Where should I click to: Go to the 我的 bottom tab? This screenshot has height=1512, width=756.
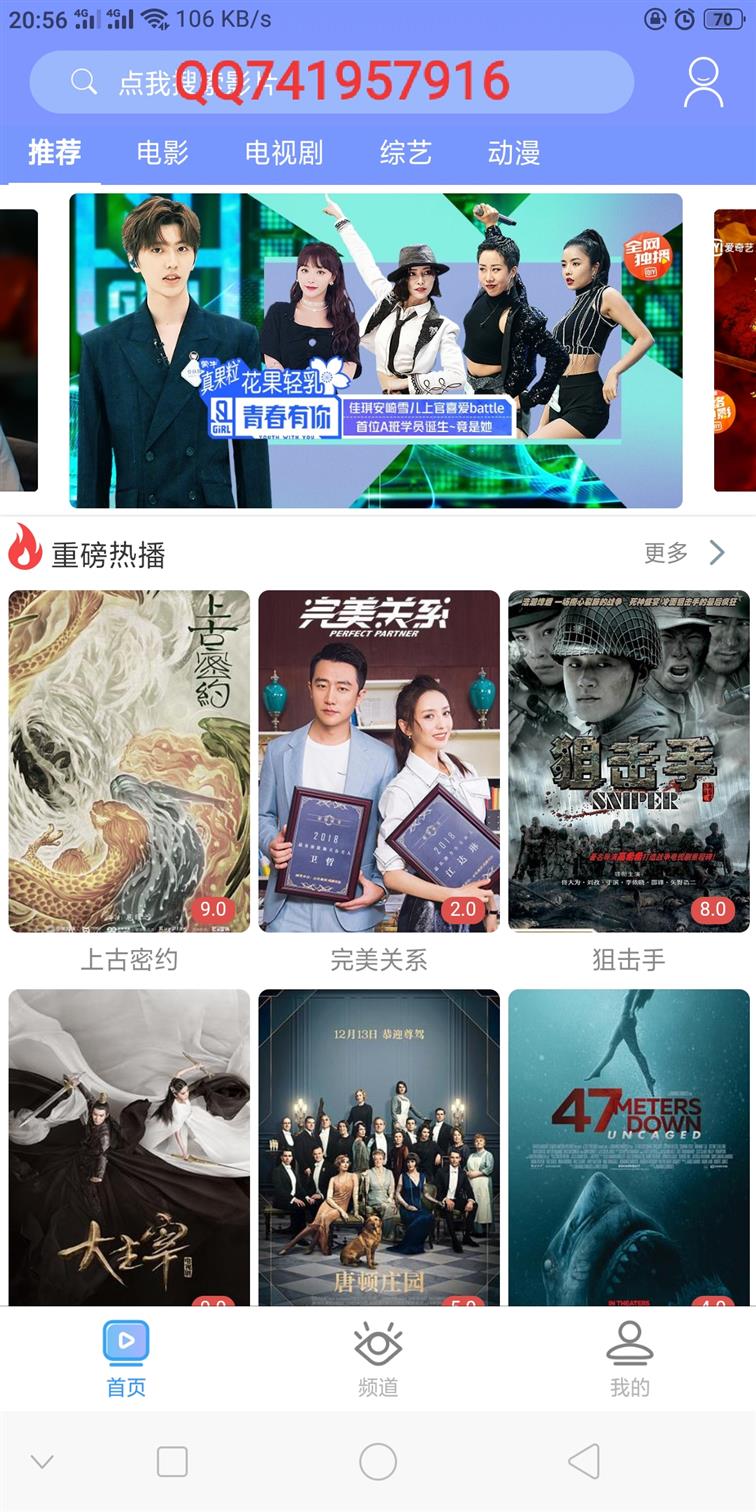click(630, 1360)
